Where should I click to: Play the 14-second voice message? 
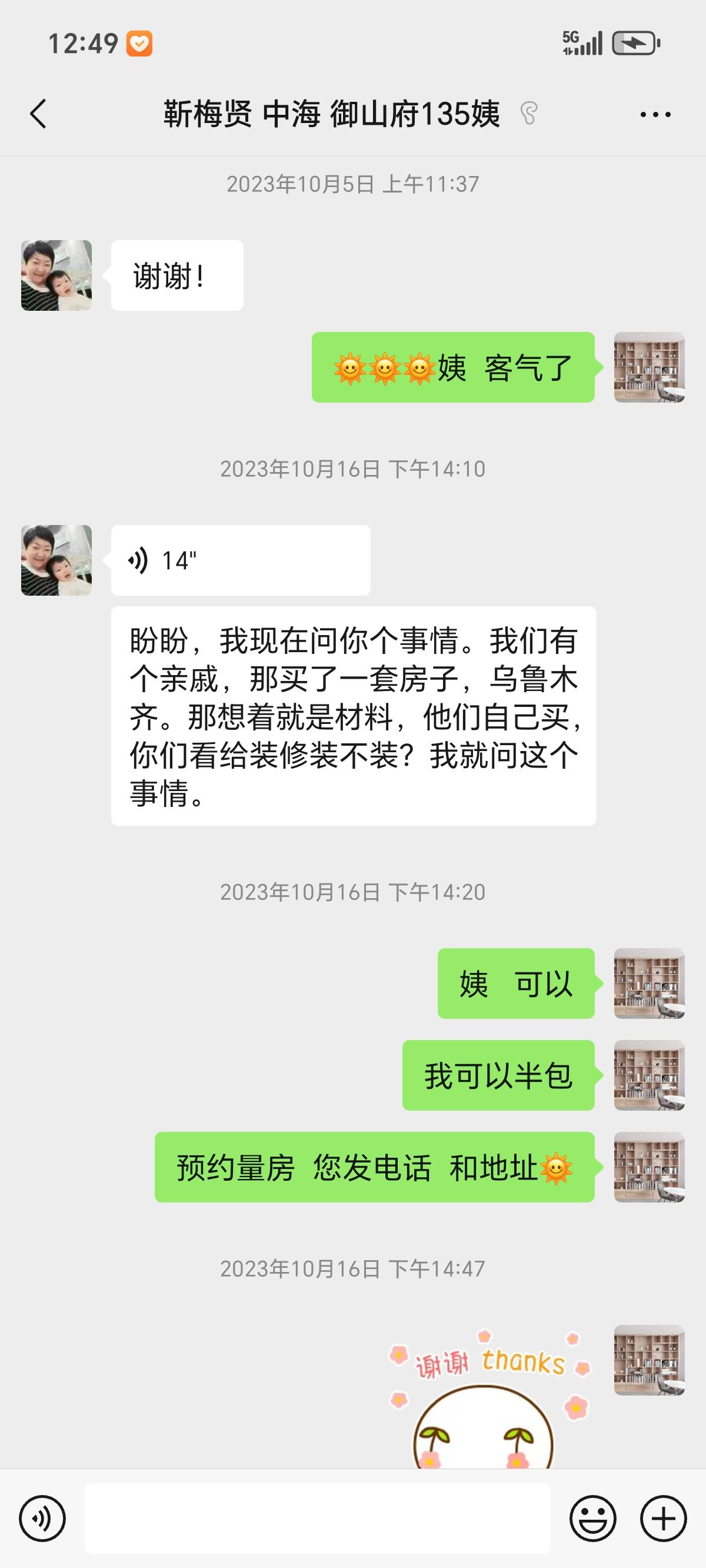240,560
